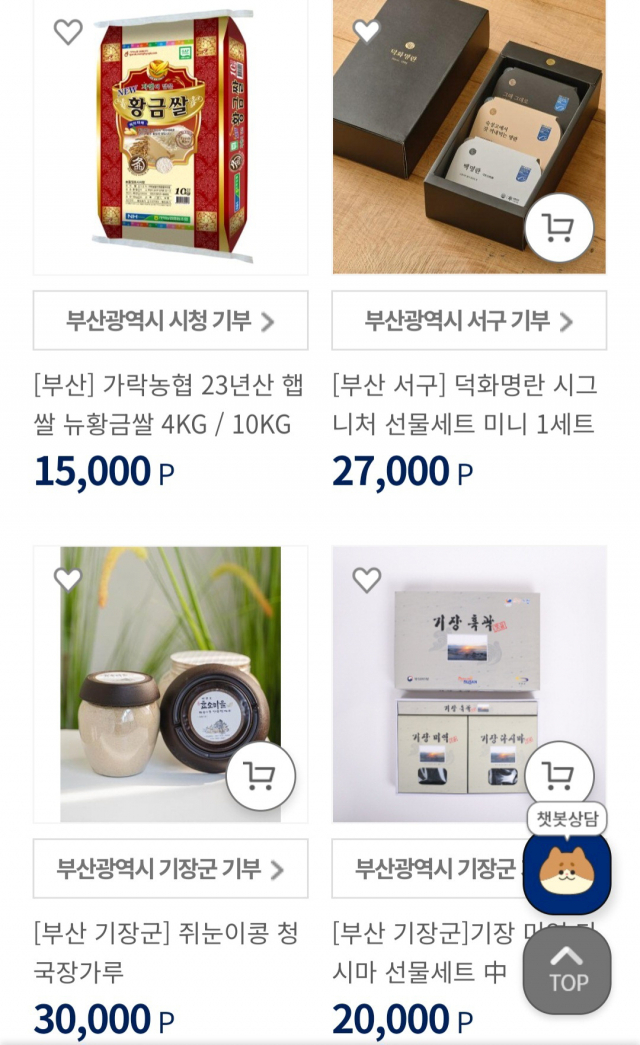Open 쥐눈이콩 청국장가루 product details
Screen dimensions: 640x1045
[165, 951]
